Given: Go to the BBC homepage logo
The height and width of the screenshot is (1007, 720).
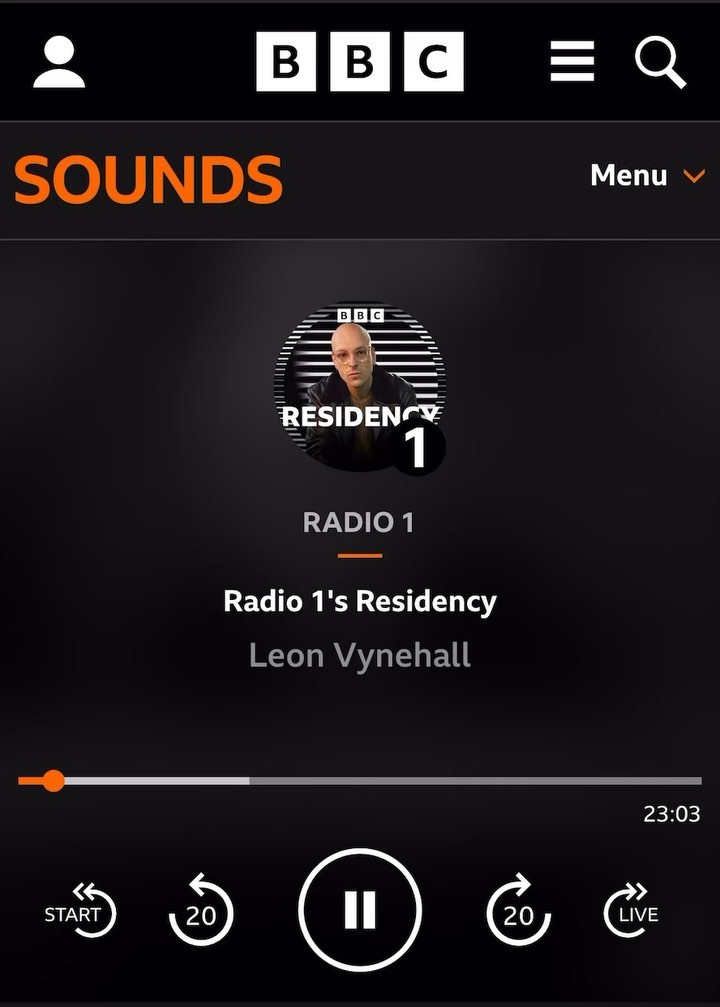Looking at the screenshot, I should tap(360, 62).
